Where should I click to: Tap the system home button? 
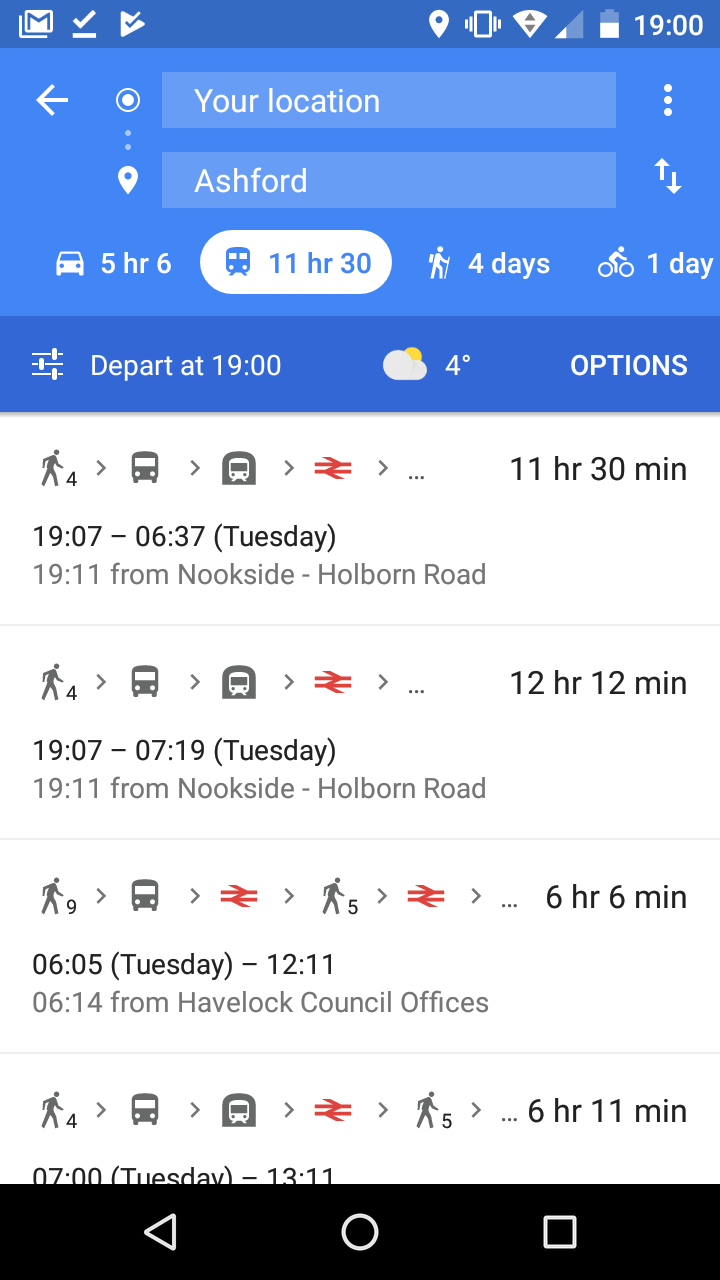[x=360, y=1232]
